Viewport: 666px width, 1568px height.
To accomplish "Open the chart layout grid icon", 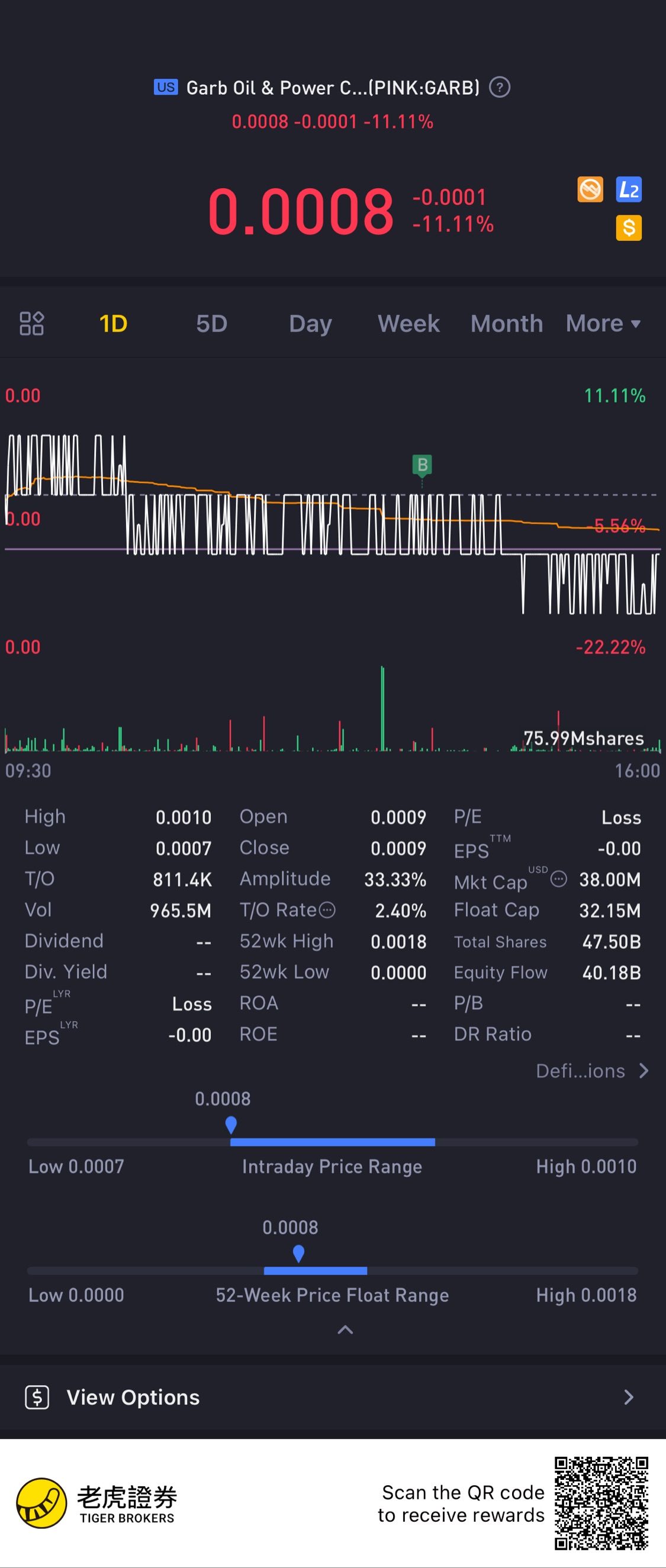I will [x=31, y=323].
